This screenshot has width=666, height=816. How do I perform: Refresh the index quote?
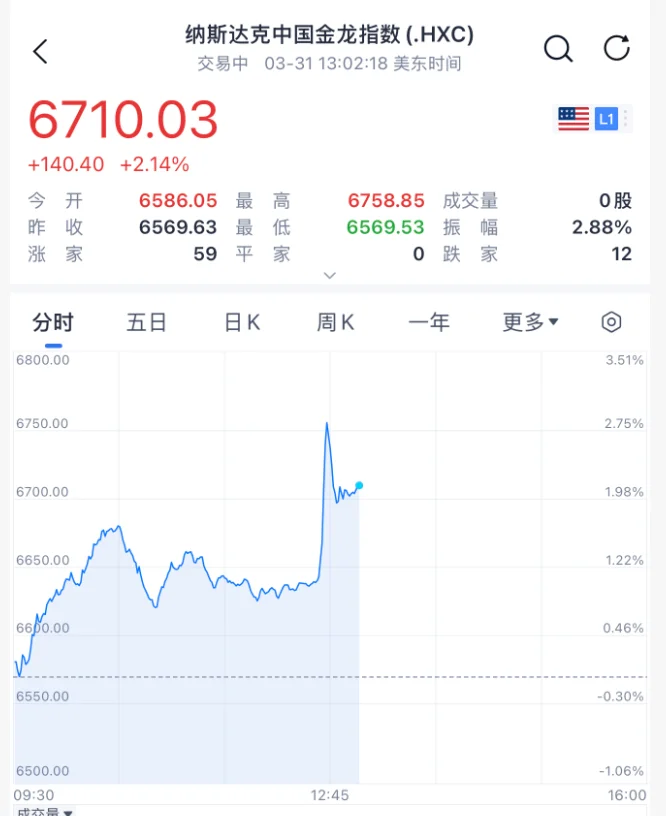[617, 47]
